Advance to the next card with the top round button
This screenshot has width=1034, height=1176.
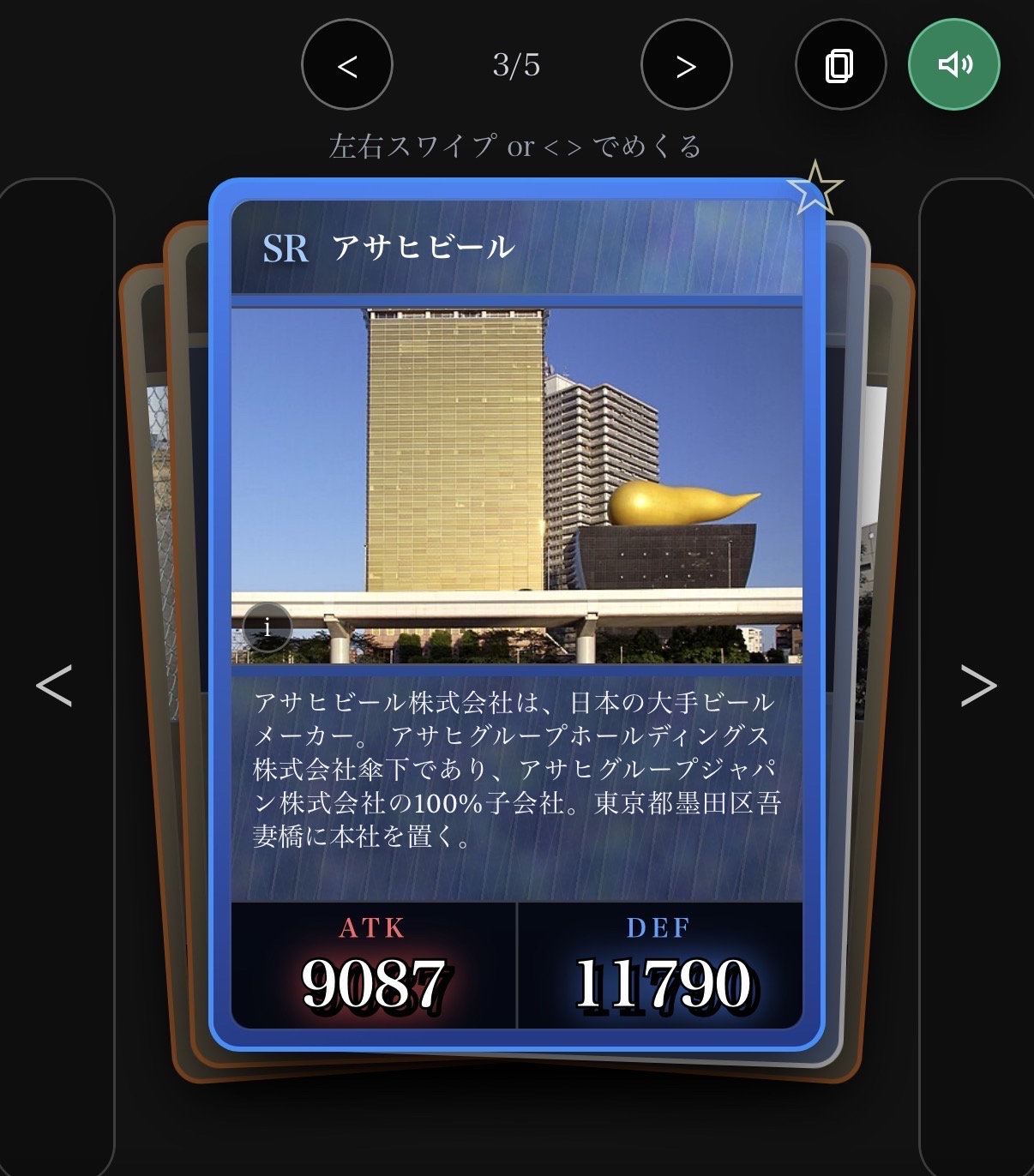(x=686, y=65)
